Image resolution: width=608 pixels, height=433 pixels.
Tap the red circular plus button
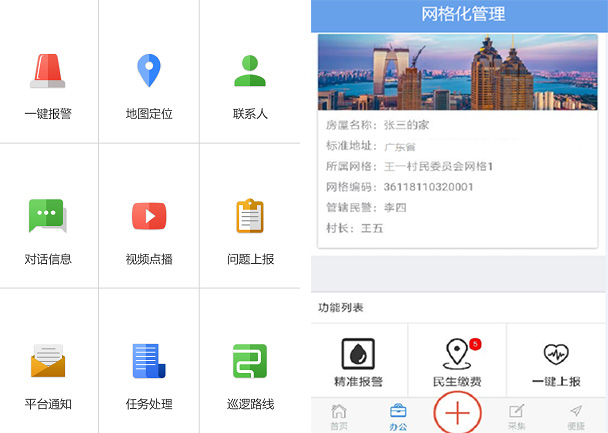pyautogui.click(x=457, y=412)
